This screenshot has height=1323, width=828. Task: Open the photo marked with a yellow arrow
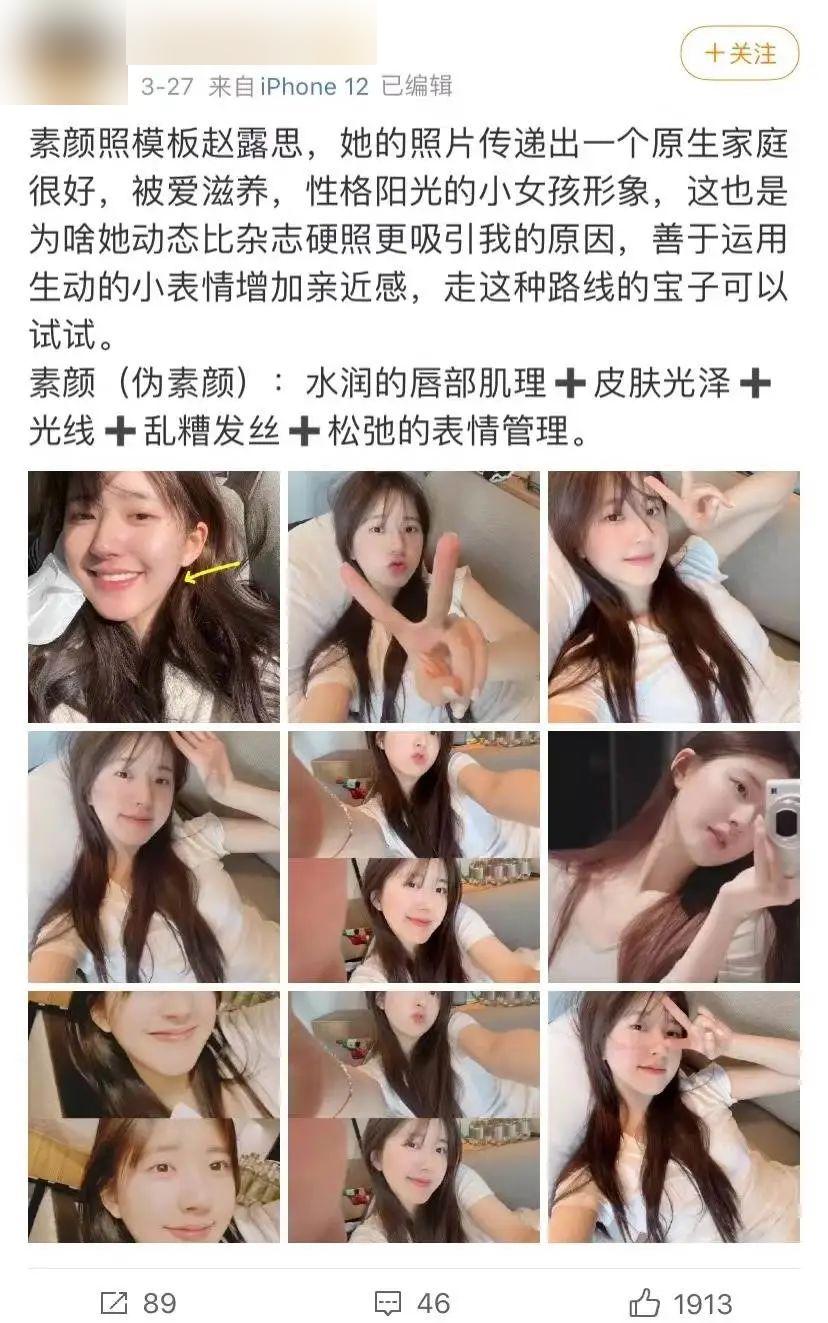[154, 597]
